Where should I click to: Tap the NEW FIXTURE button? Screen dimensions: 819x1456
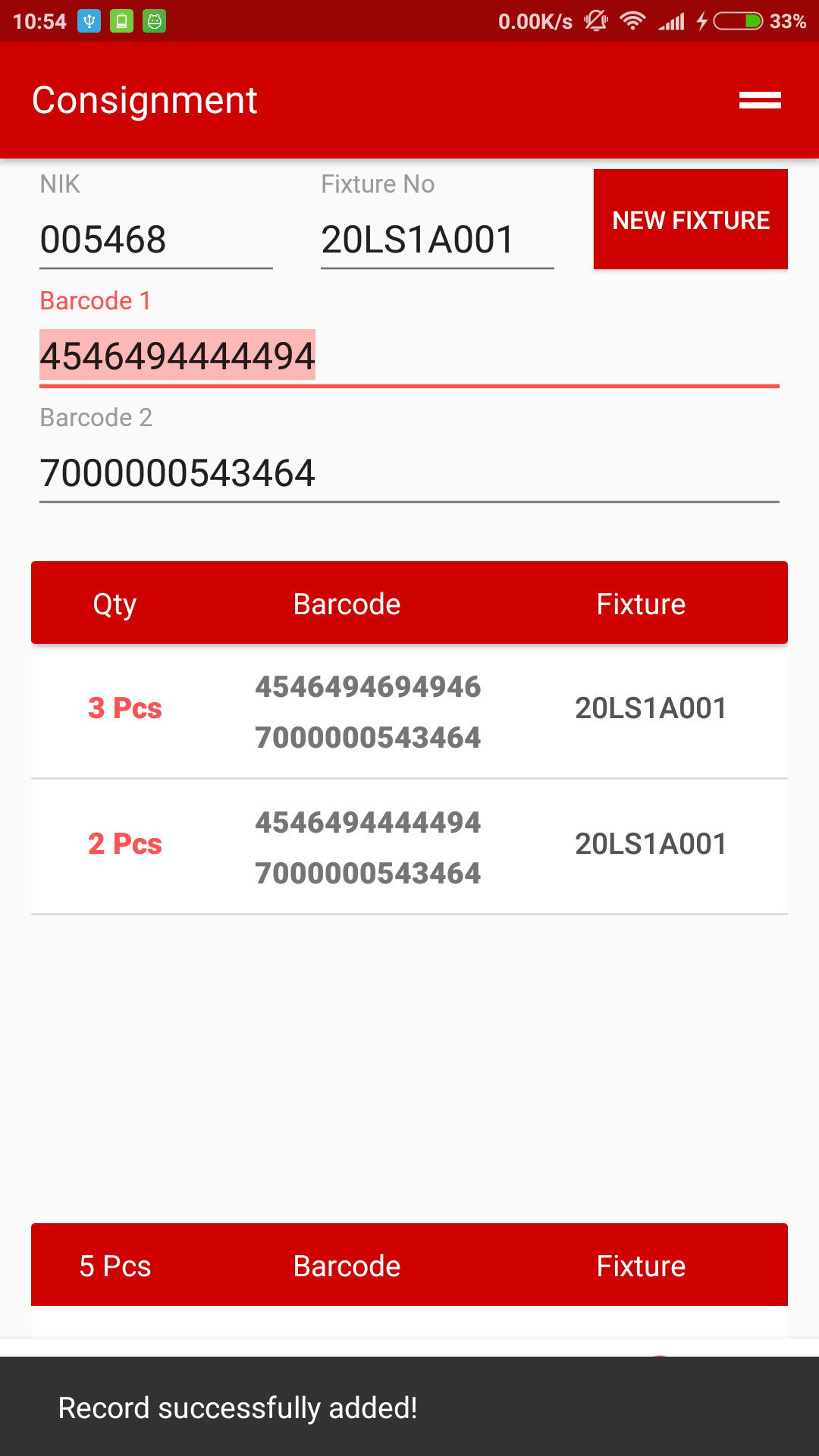[x=690, y=219]
